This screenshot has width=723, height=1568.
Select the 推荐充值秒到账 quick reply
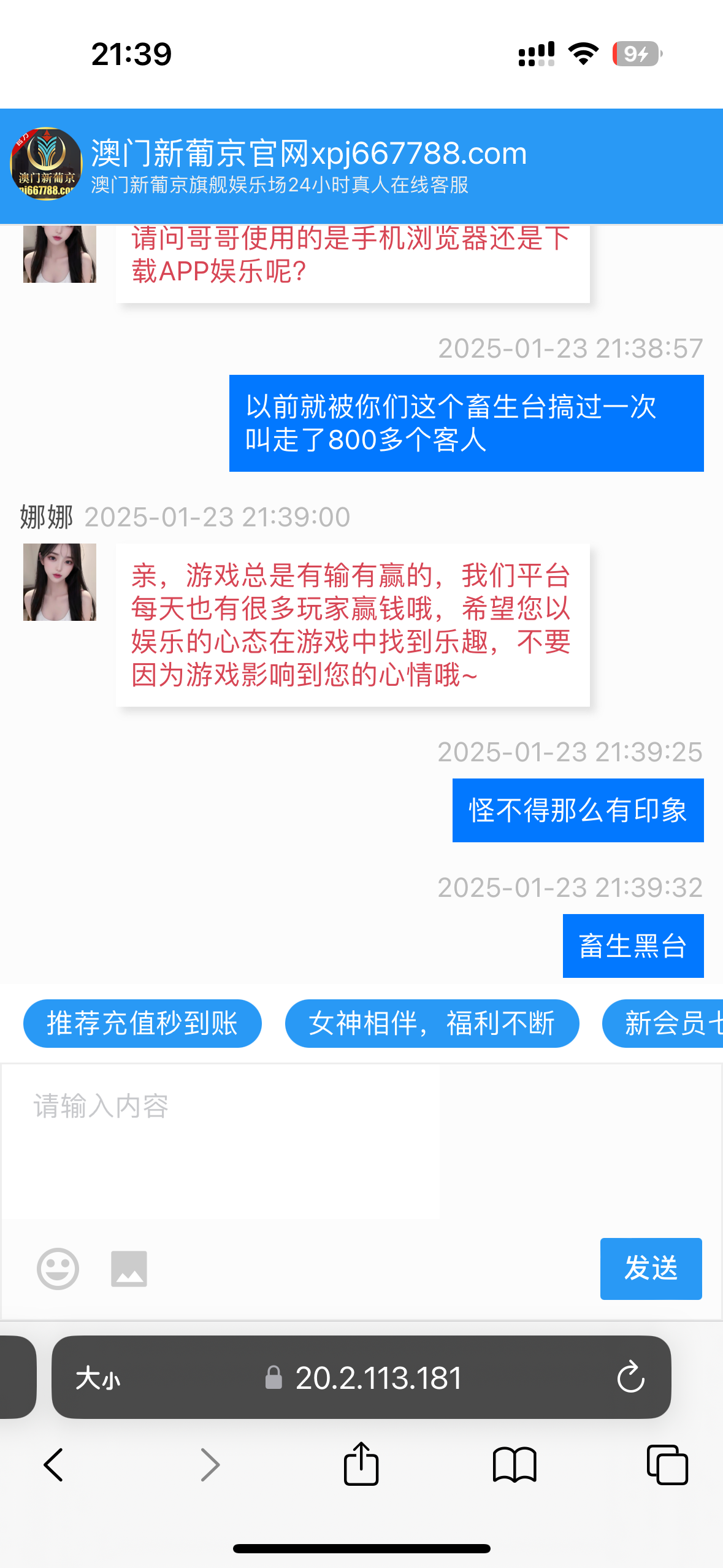click(x=142, y=1023)
